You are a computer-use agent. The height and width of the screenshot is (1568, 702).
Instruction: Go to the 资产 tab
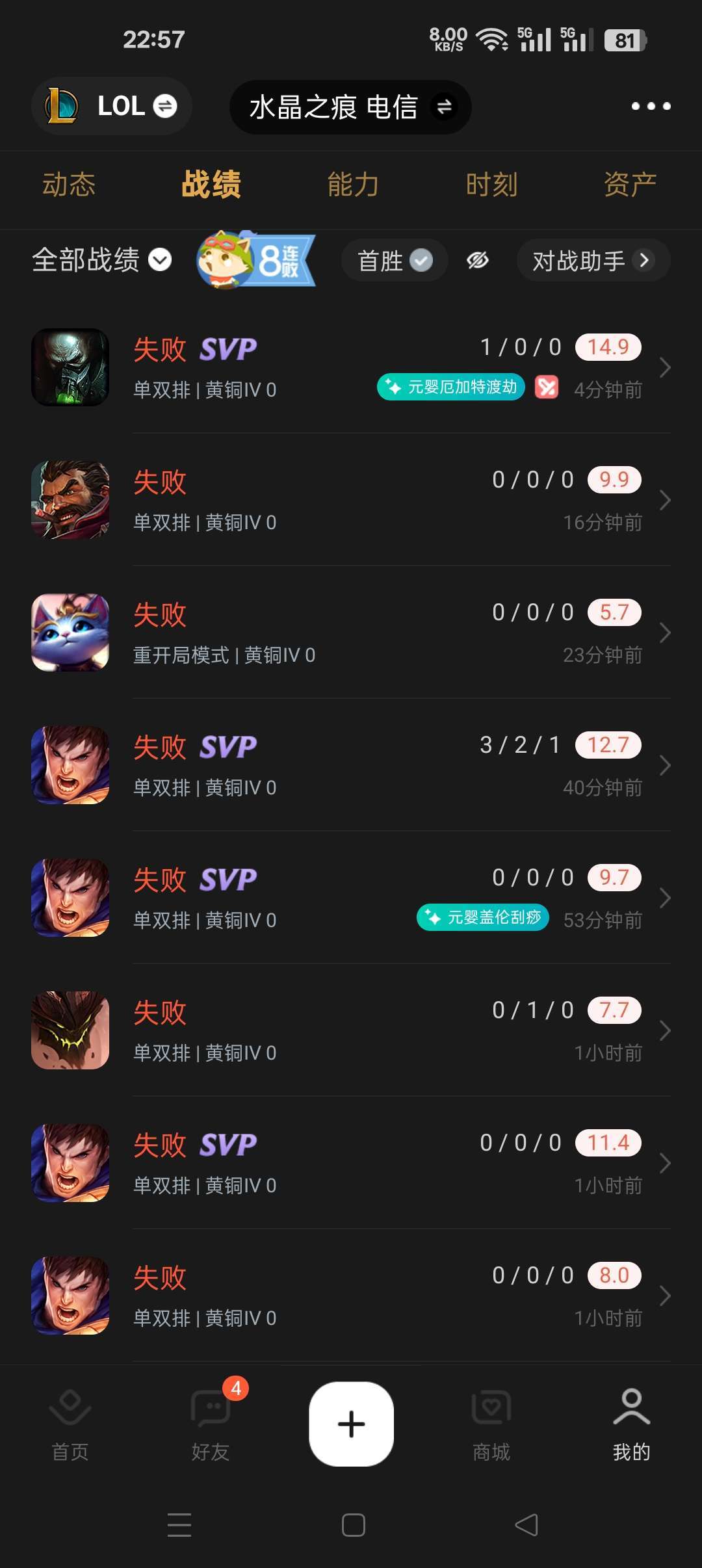pos(629,185)
